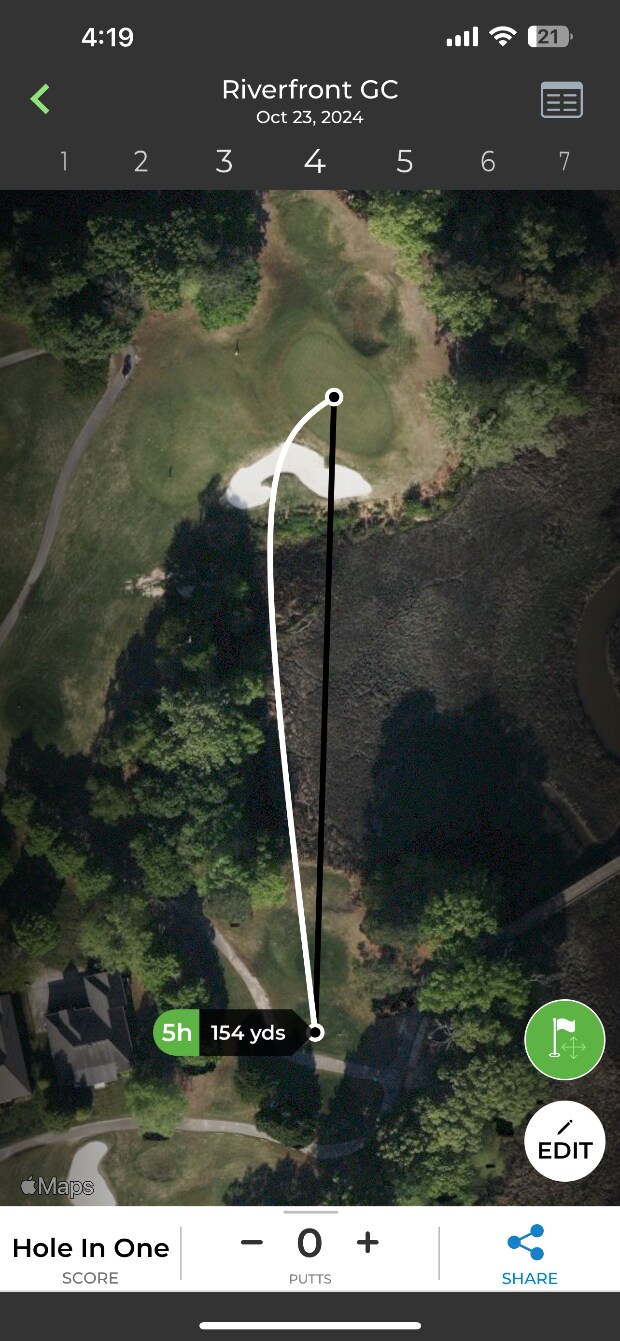This screenshot has height=1341, width=620.
Task: Tap the green flag position button
Action: click(x=565, y=1039)
